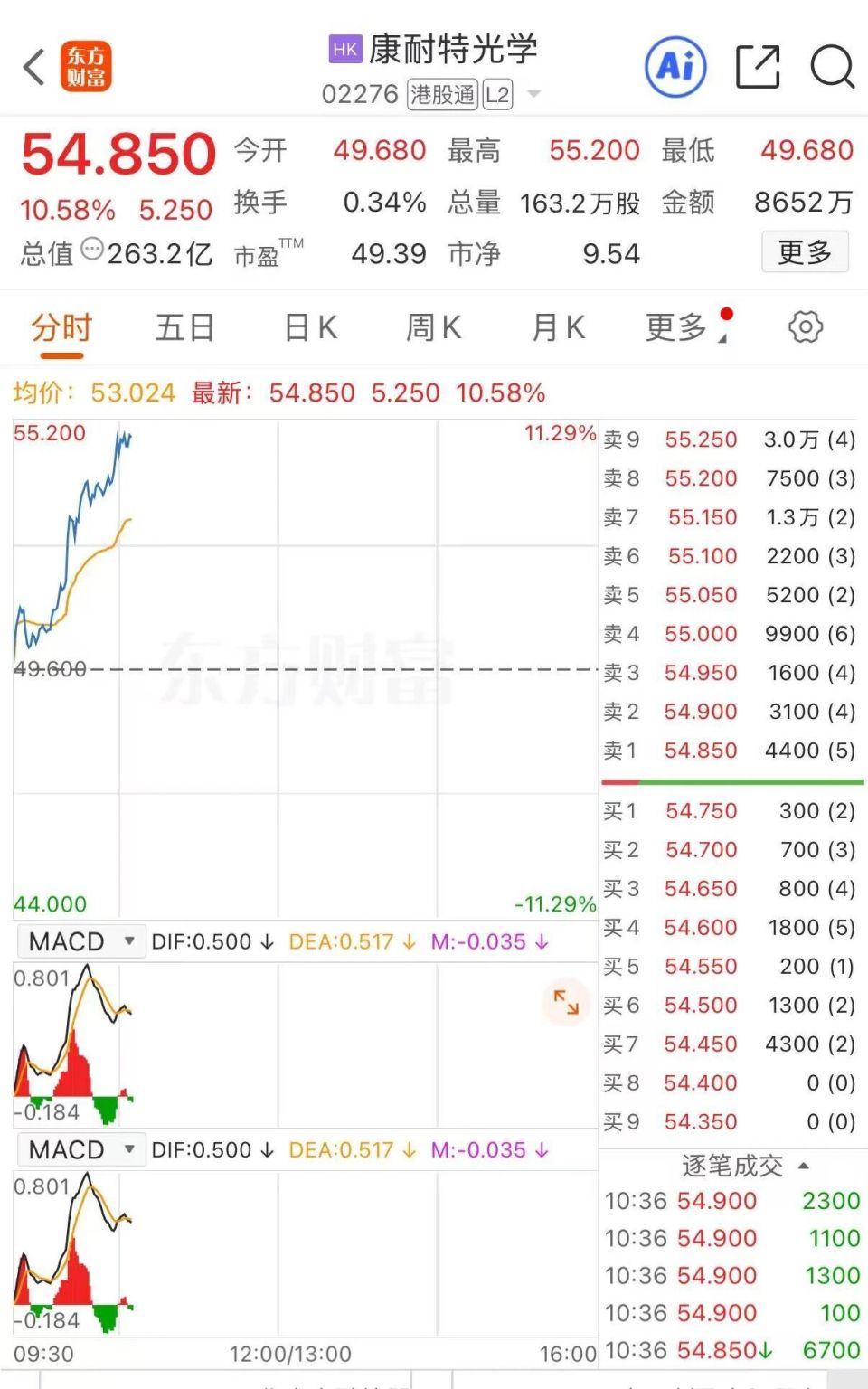The height and width of the screenshot is (1389, 868).
Task: Expand the dropdown arrow beside stock code
Action: pyautogui.click(x=532, y=94)
